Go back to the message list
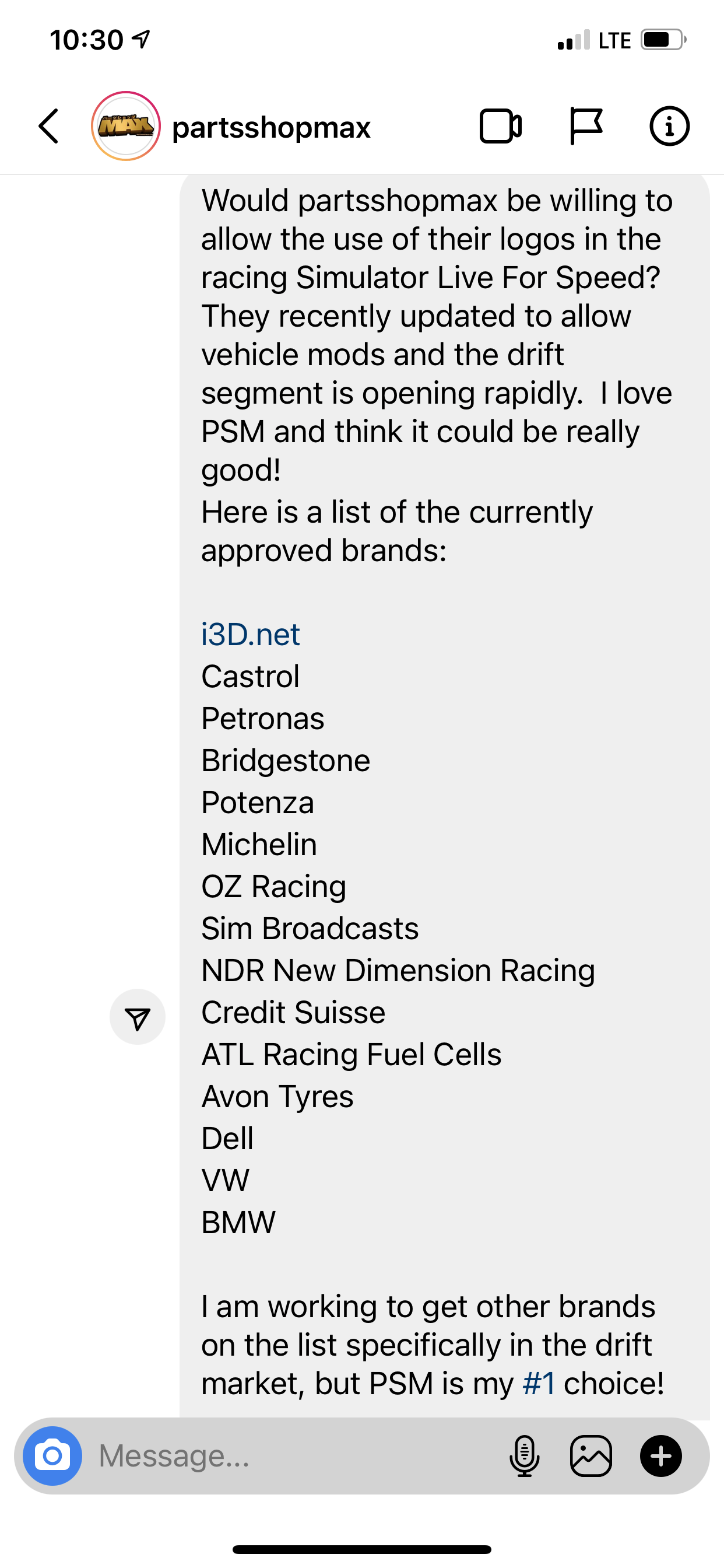This screenshot has width=724, height=1568. tap(48, 127)
